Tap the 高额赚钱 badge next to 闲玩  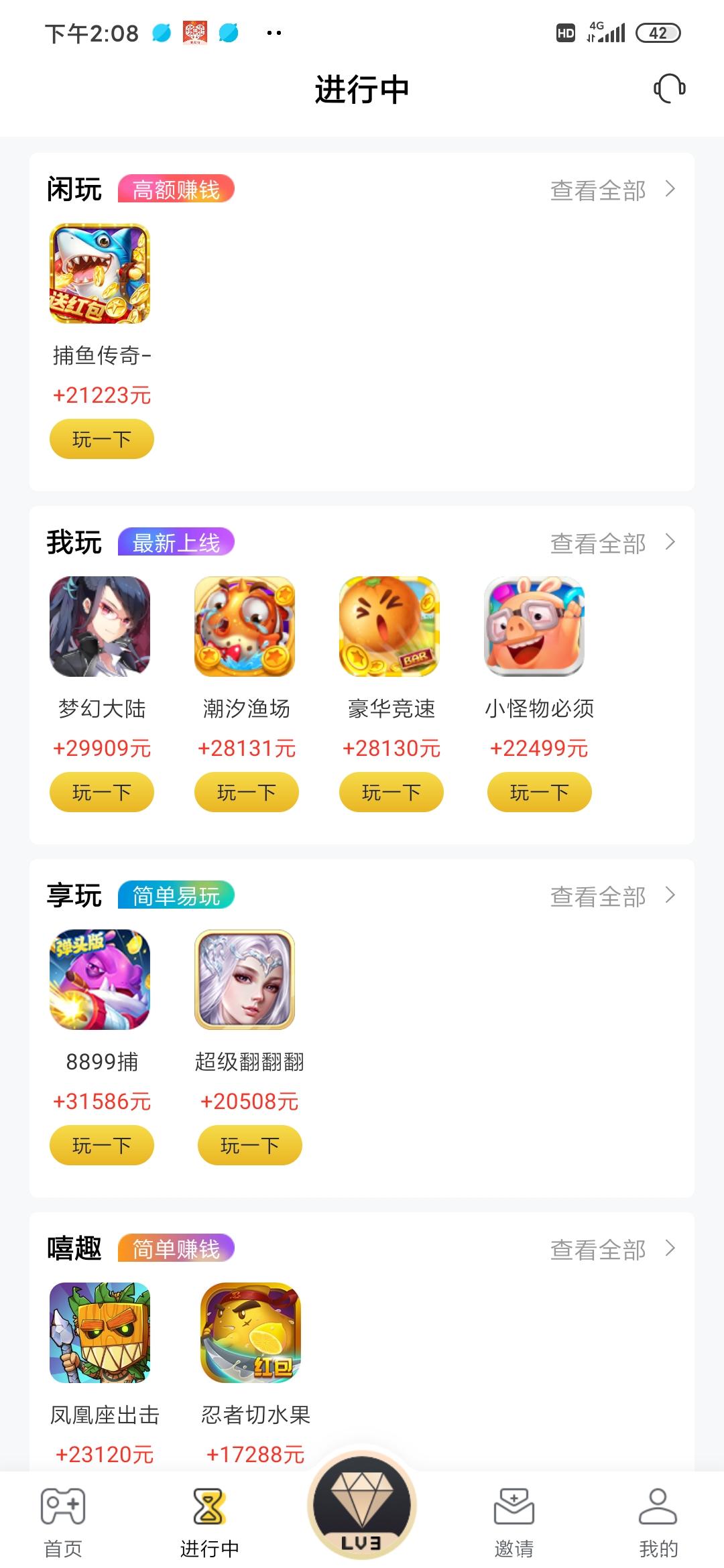176,188
